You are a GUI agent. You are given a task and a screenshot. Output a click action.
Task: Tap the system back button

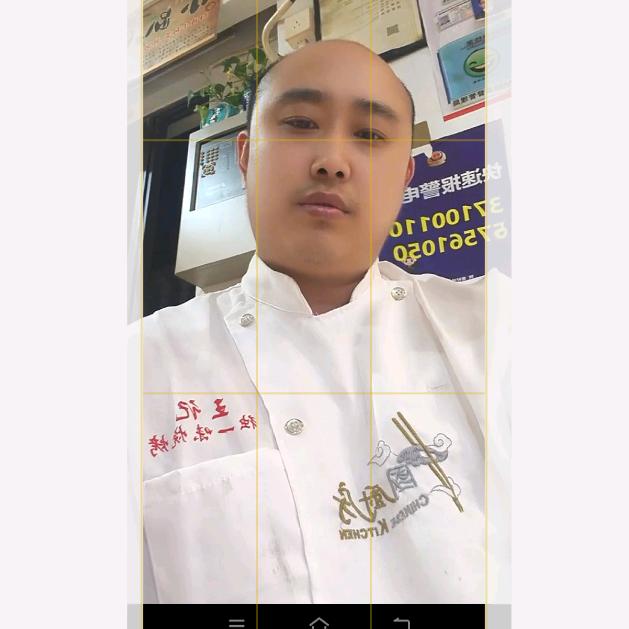[x=401, y=622]
